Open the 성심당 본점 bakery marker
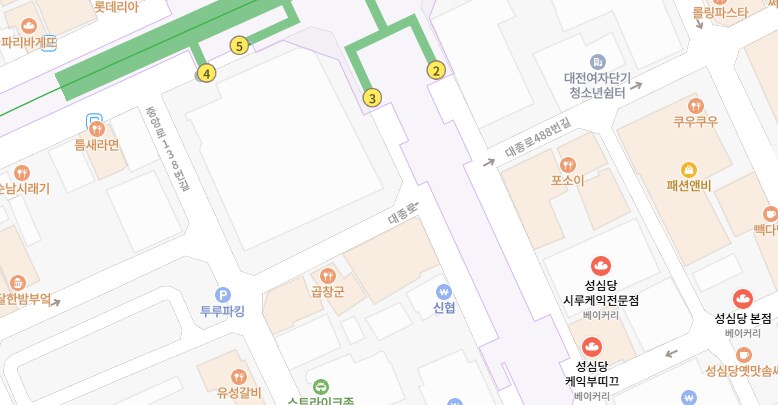The image size is (778, 405). click(742, 298)
